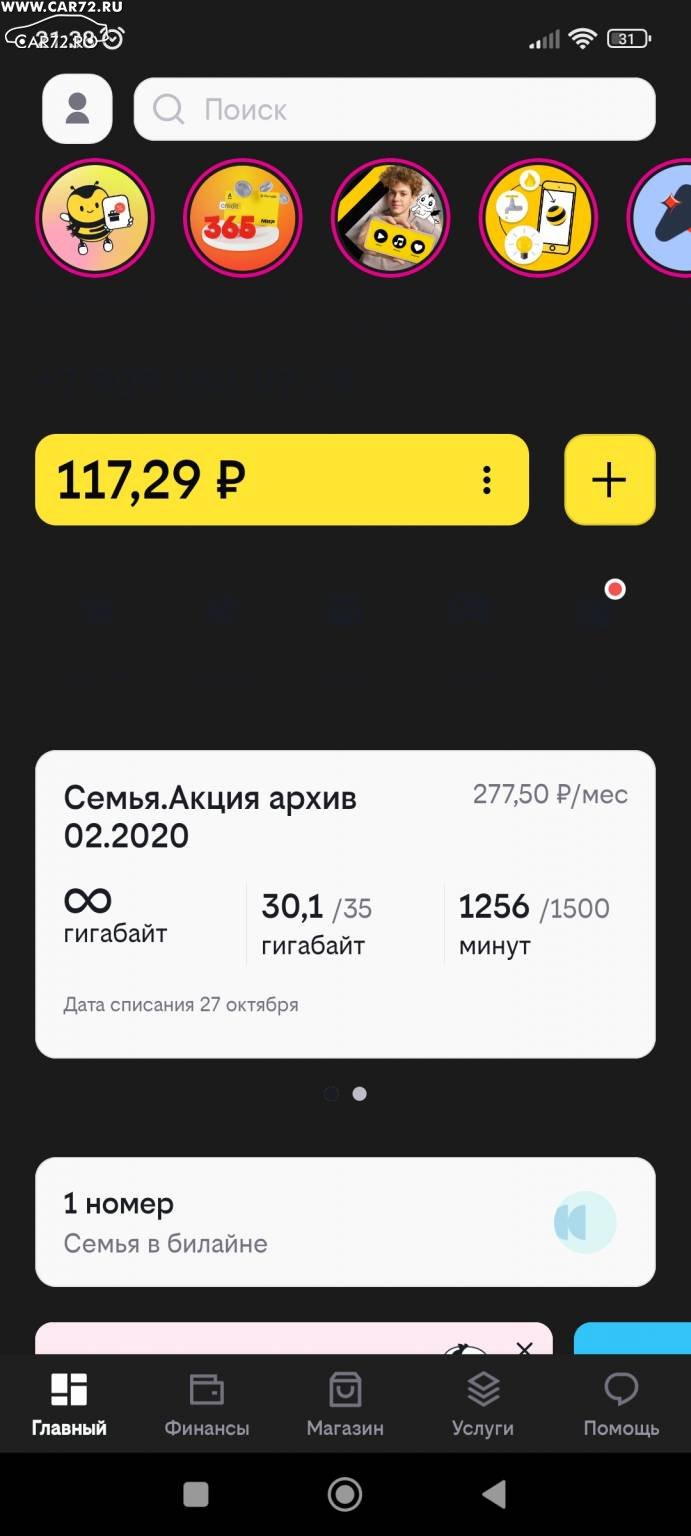Open the 117,29 ₽ balance card
The image size is (691, 1536).
[x=282, y=480]
